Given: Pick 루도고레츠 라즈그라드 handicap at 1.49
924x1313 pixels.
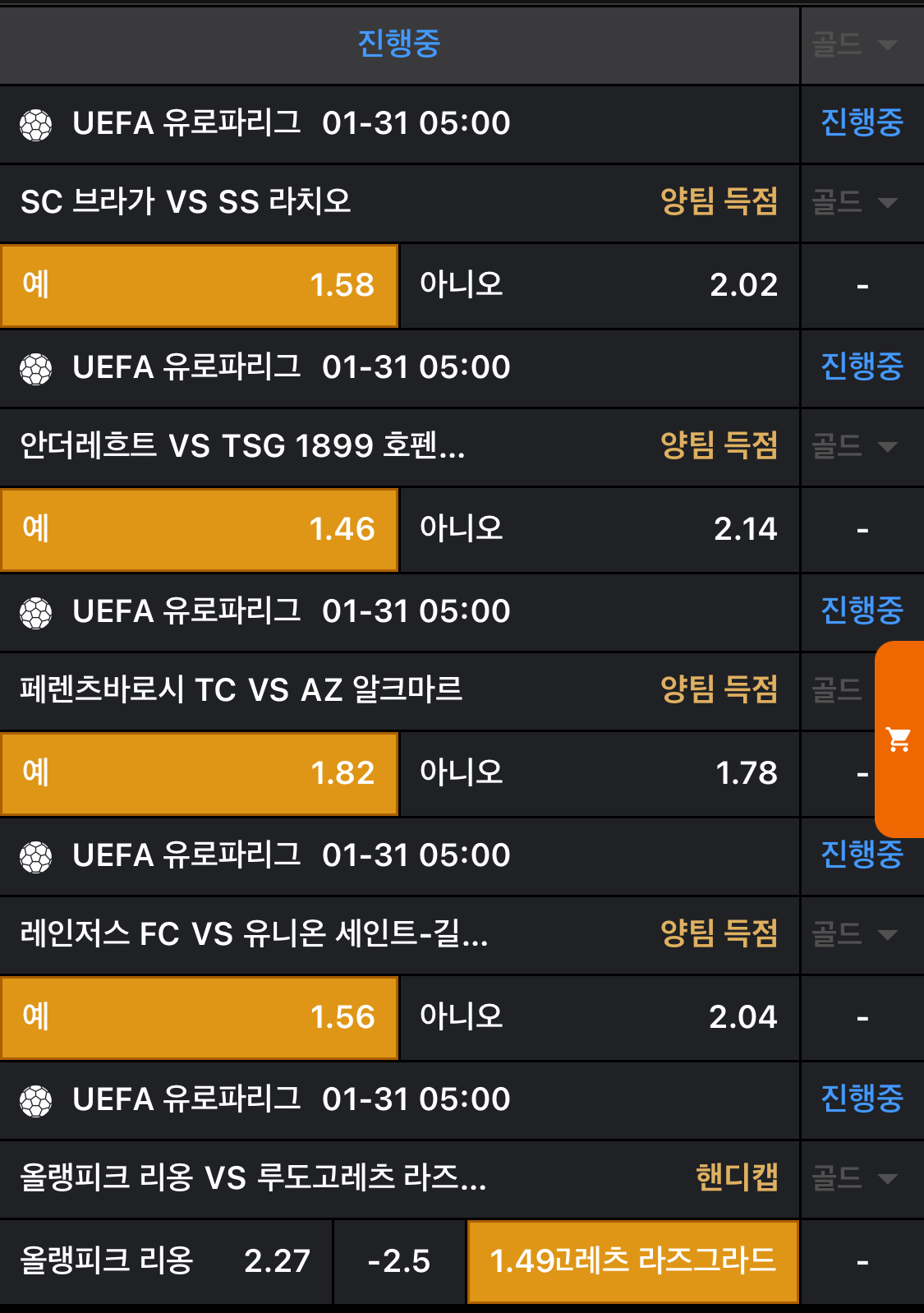Looking at the screenshot, I should pyautogui.click(x=632, y=1261).
